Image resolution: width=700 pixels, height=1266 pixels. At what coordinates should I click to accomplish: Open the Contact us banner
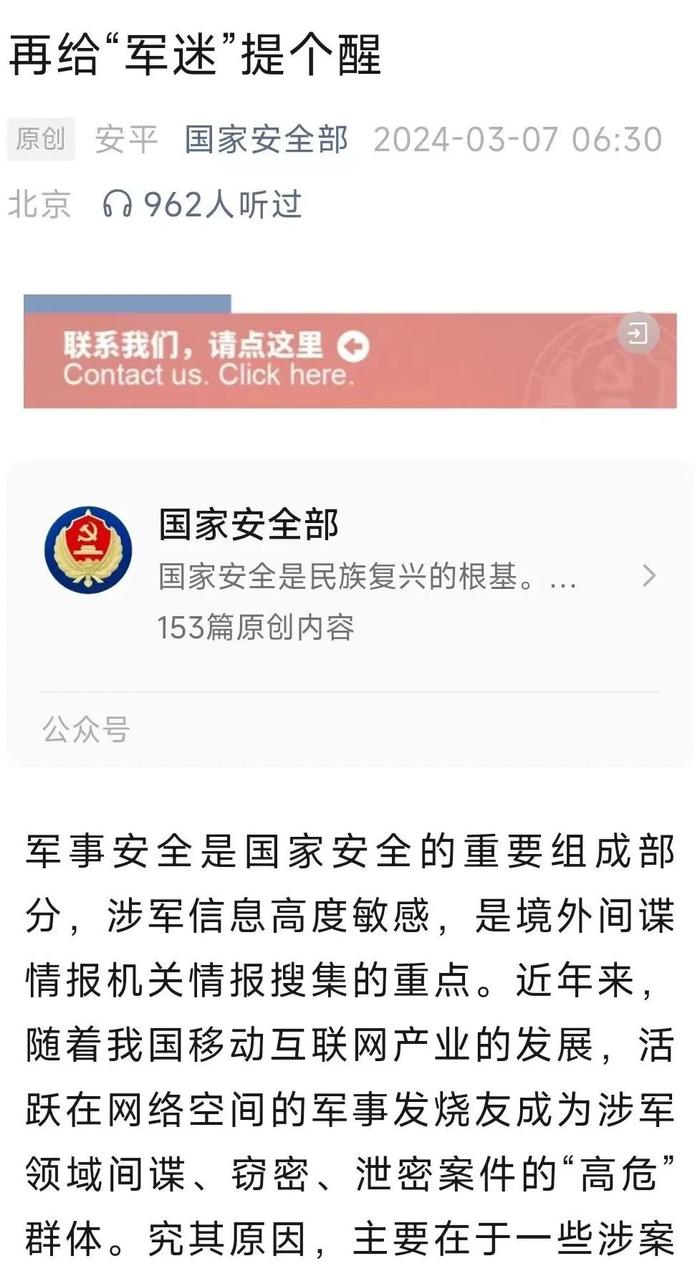(300, 360)
